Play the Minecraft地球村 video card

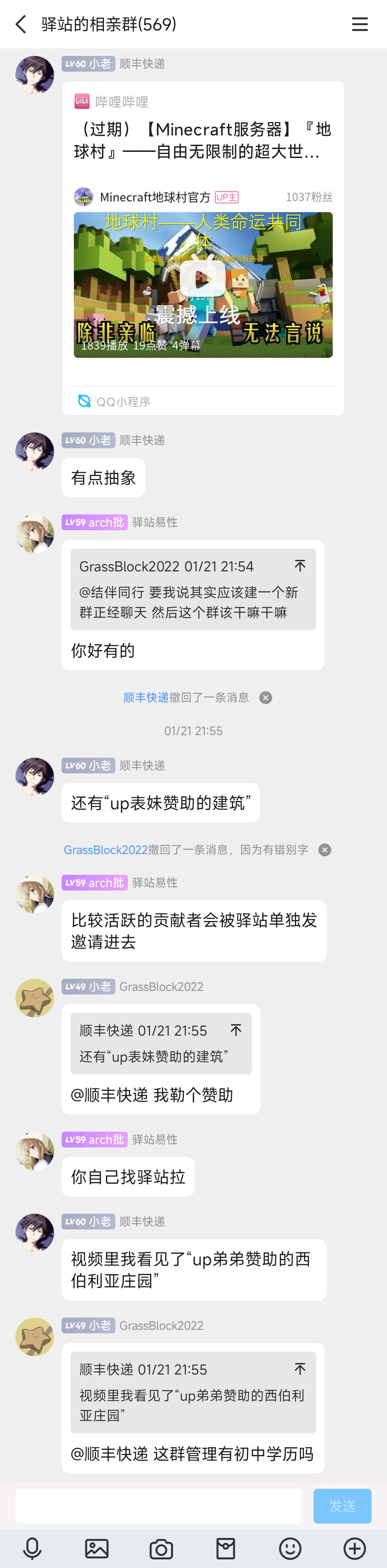tap(202, 279)
